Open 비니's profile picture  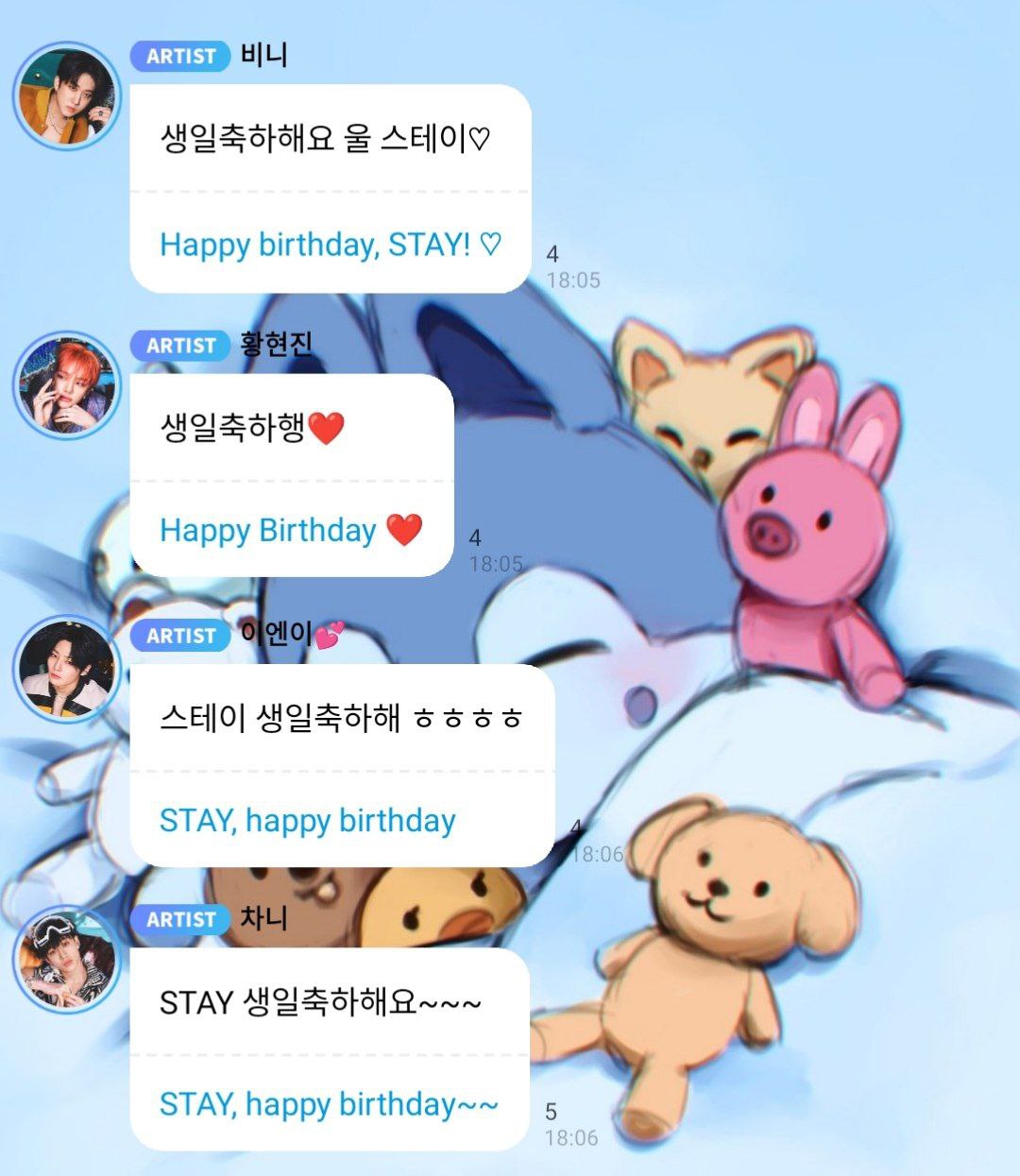(x=66, y=96)
